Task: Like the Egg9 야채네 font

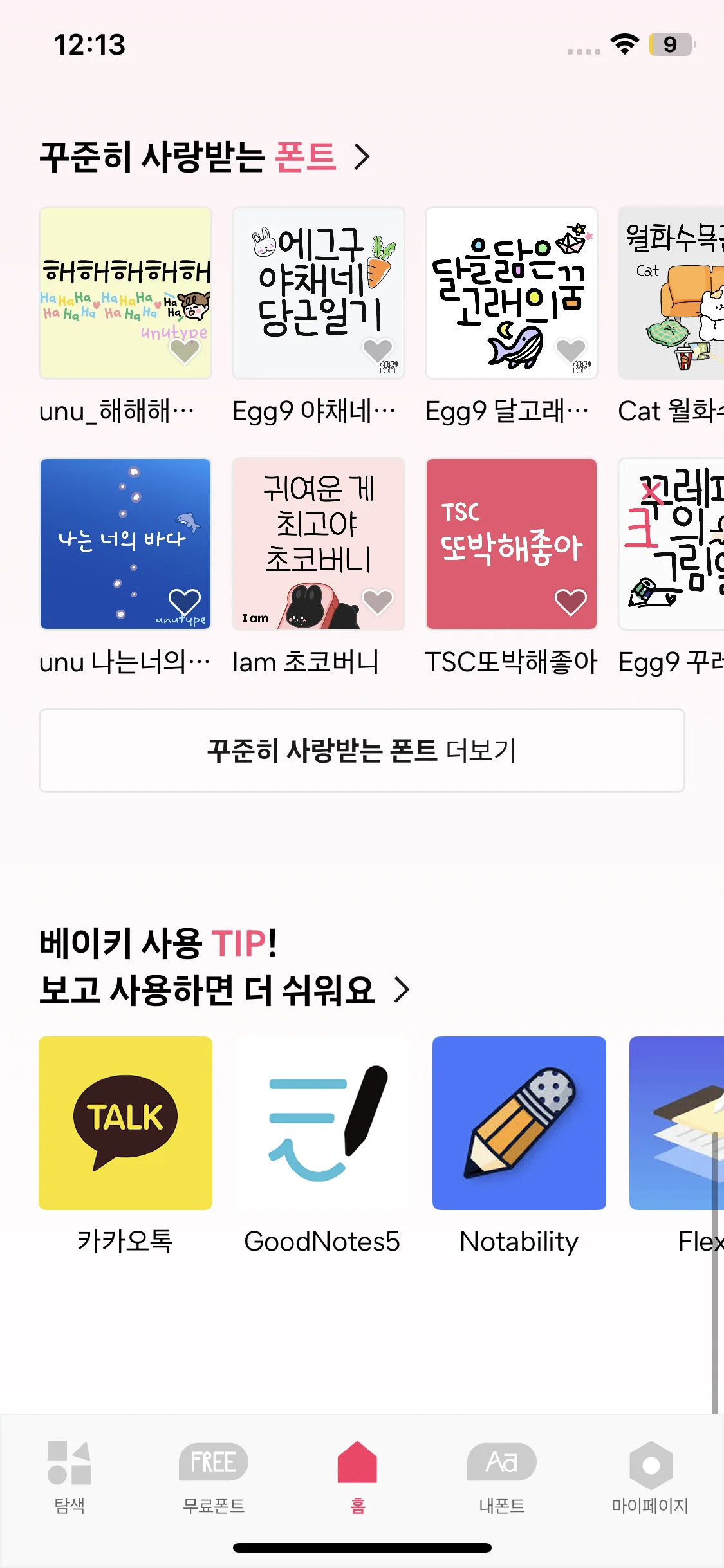Action: [x=378, y=350]
